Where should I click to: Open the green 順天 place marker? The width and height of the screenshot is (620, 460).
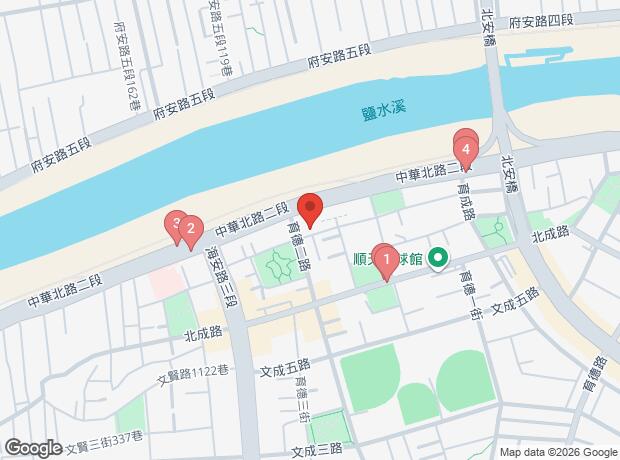(438, 260)
